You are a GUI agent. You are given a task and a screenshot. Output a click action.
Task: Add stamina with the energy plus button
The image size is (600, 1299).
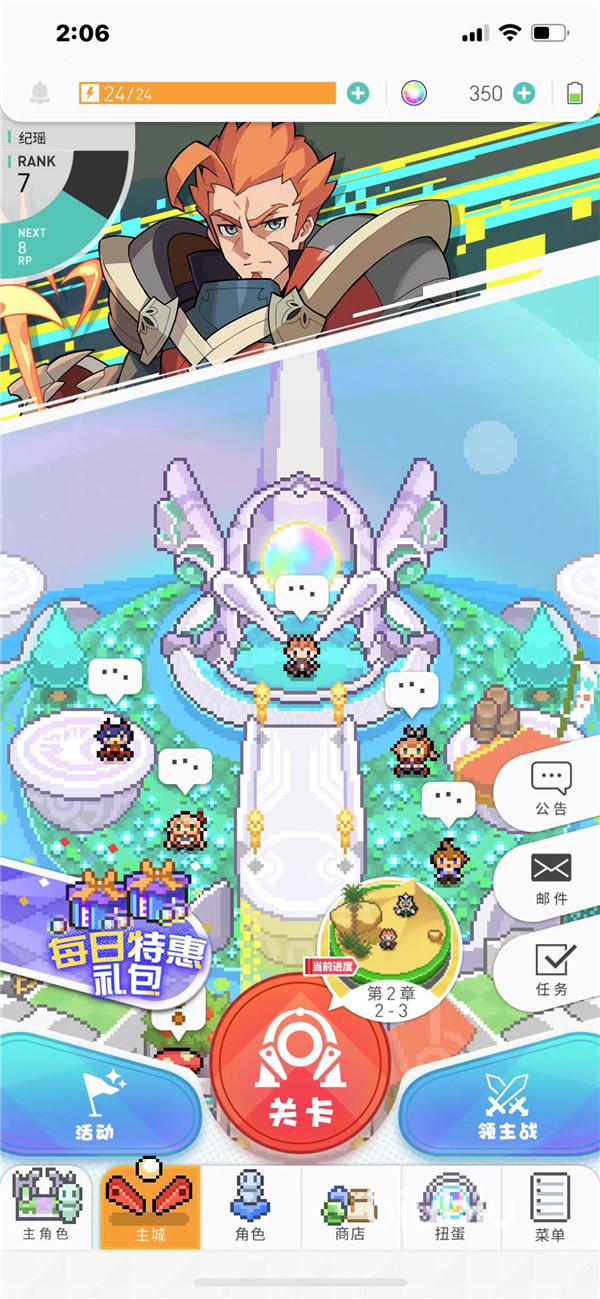pos(357,94)
